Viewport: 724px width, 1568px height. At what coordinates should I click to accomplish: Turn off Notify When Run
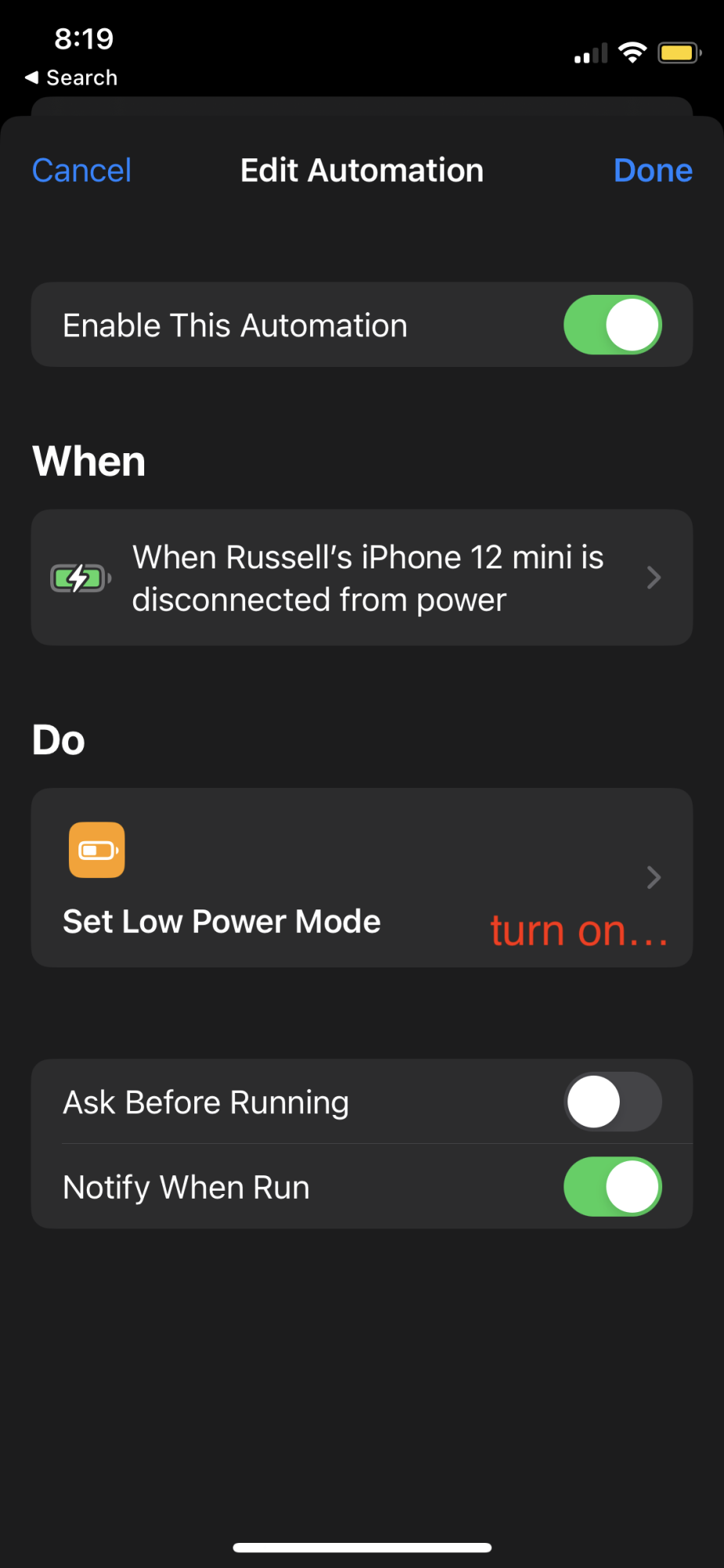(612, 1186)
